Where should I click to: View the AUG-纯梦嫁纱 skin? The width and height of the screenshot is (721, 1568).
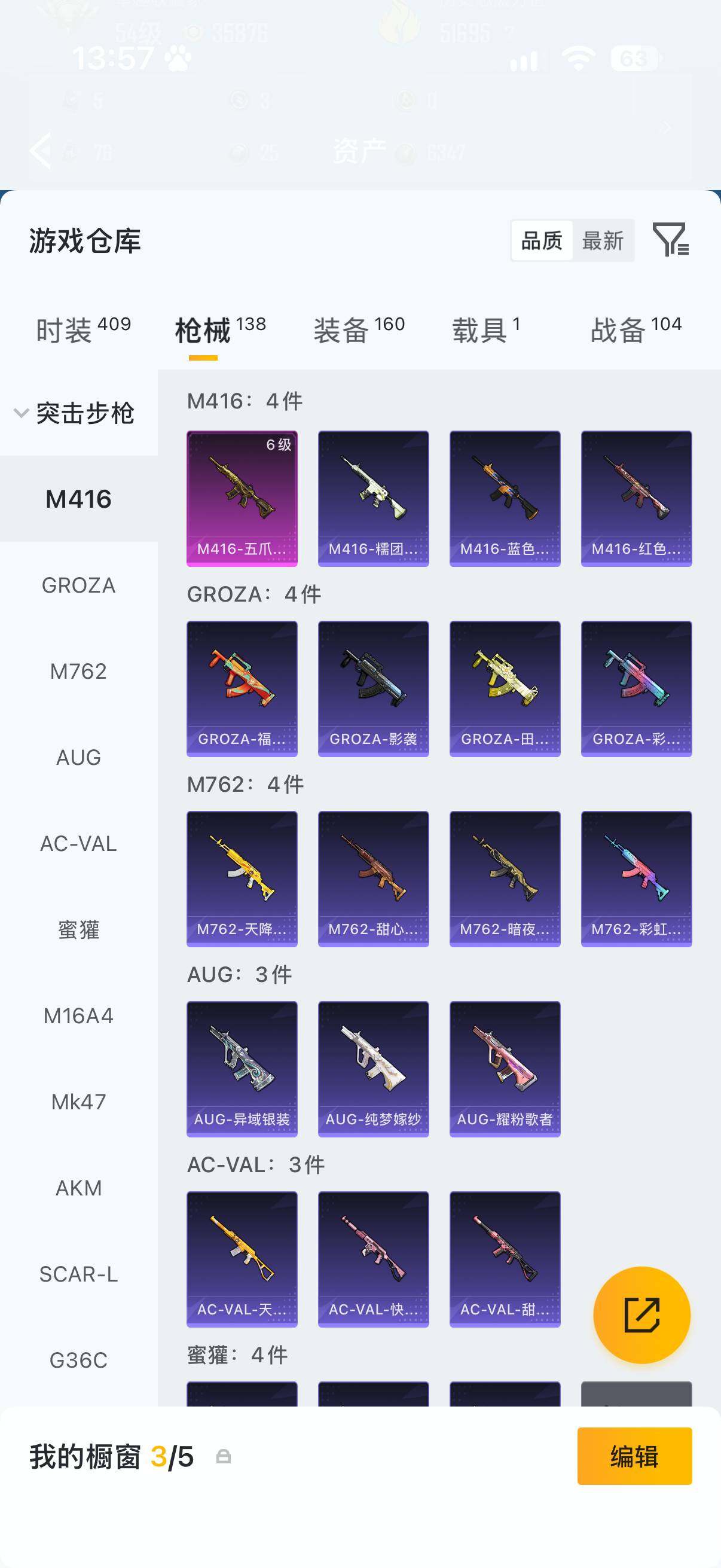[x=373, y=1069]
